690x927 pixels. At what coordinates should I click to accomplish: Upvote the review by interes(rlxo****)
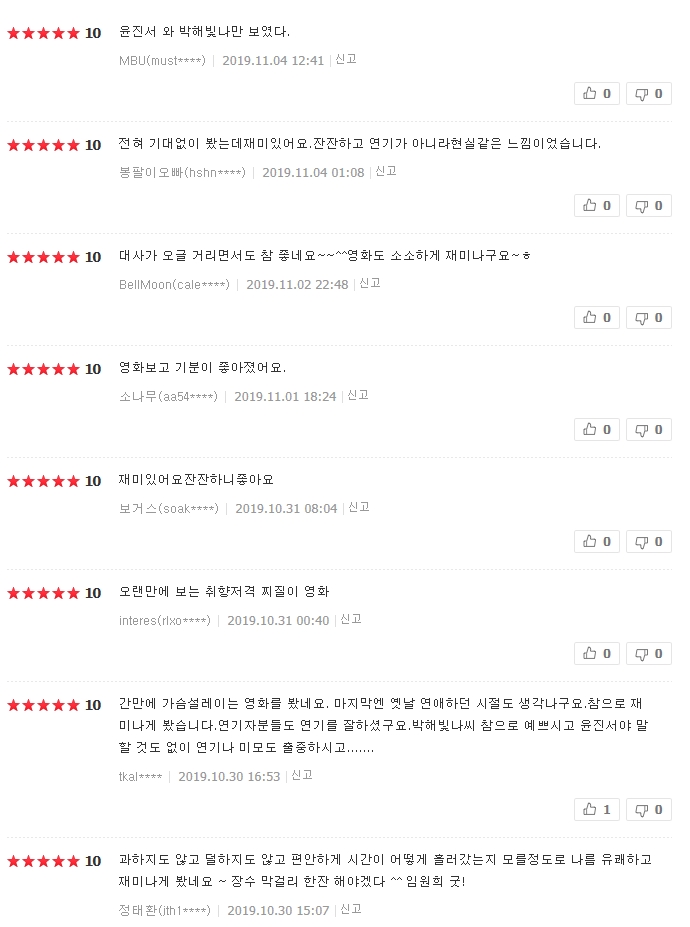tap(596, 654)
